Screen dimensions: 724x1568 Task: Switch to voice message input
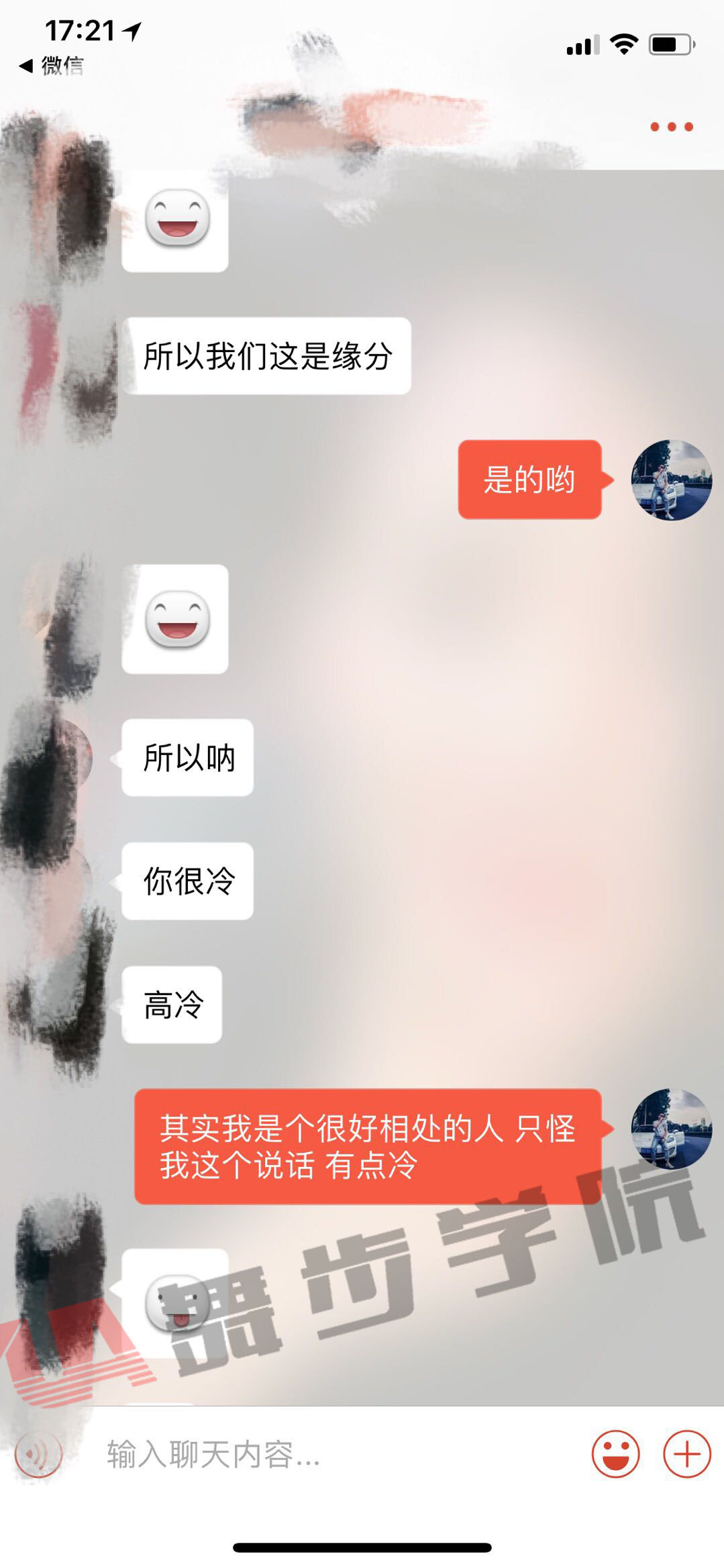[38, 1454]
